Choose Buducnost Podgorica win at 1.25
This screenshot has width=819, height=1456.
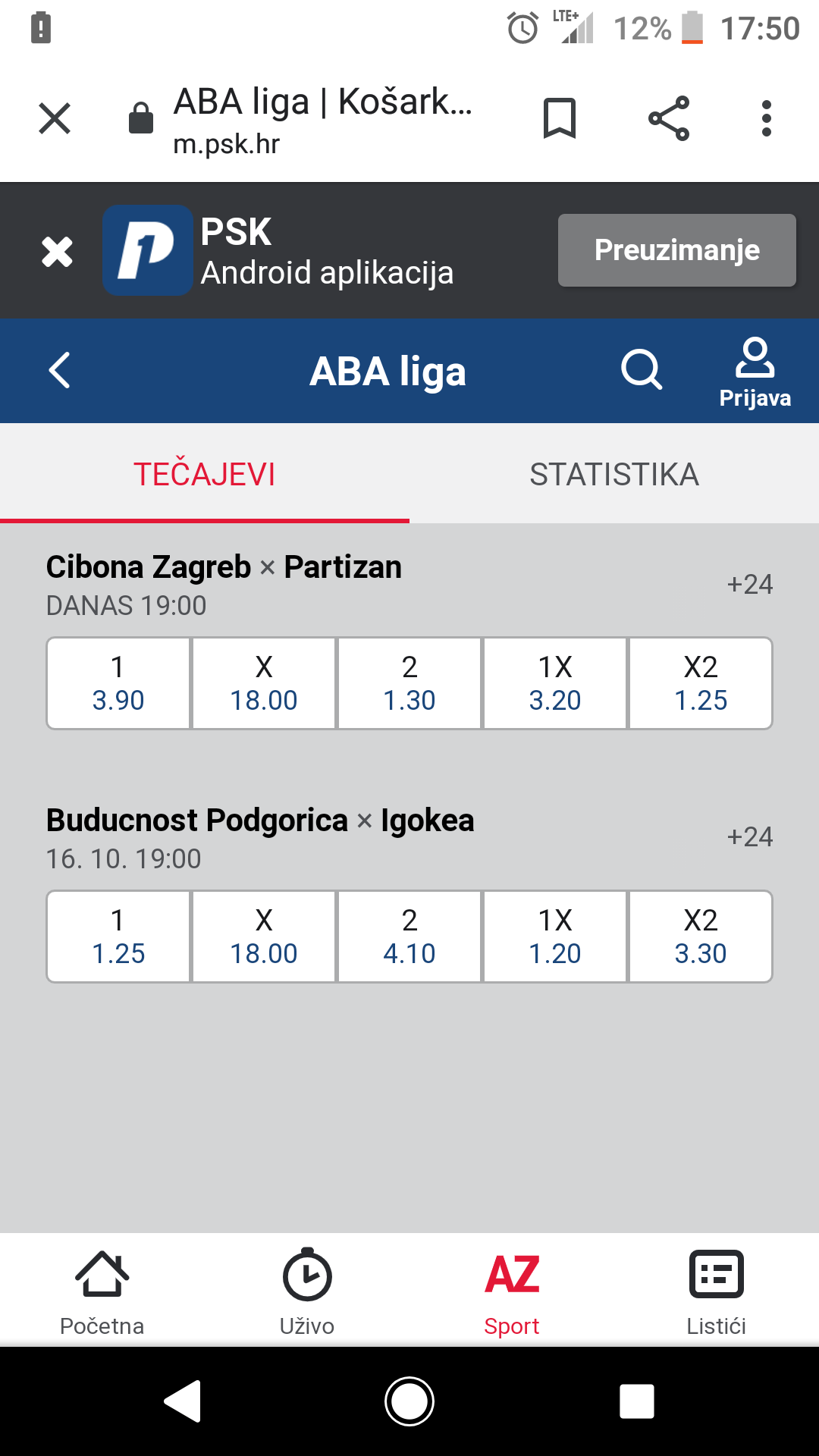click(x=118, y=937)
